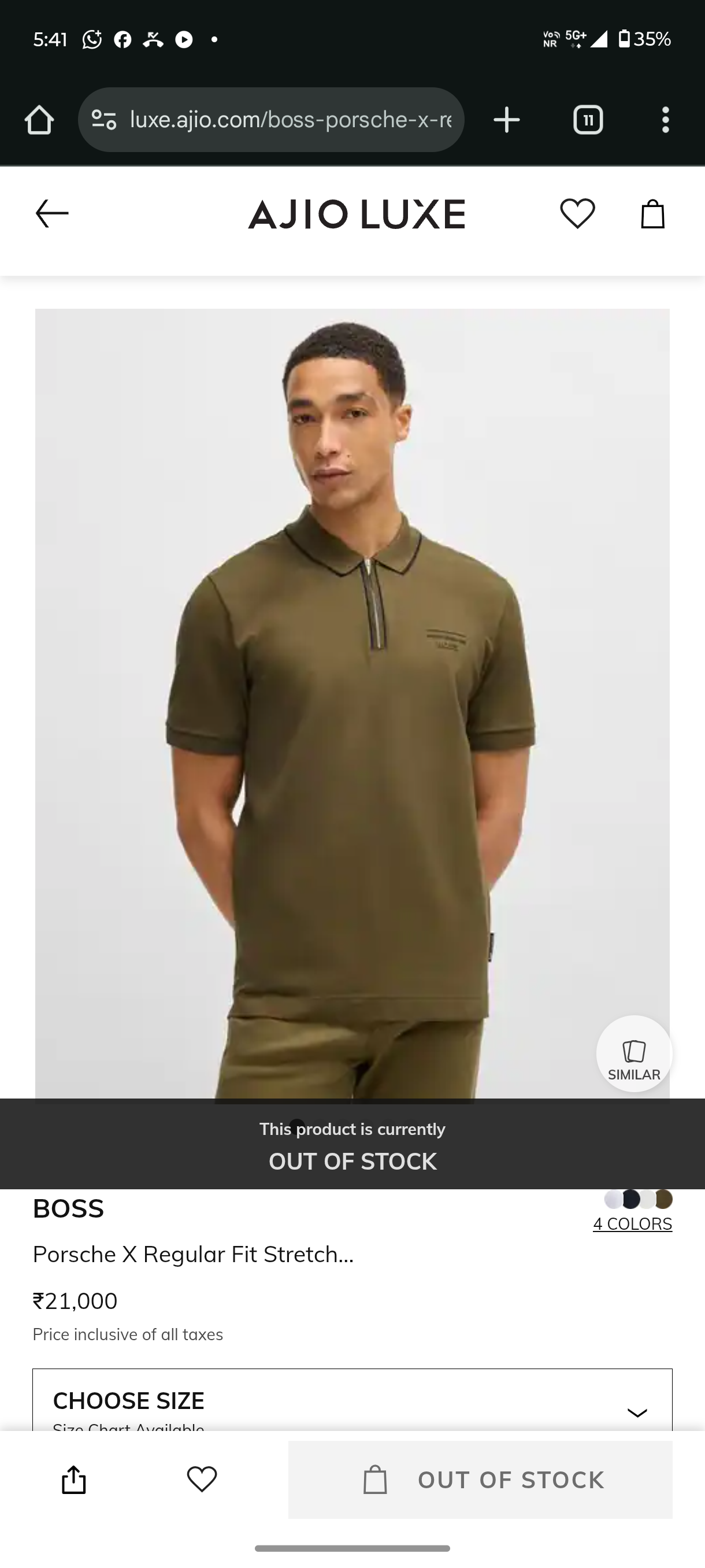
Task: Open the browser overflow menu
Action: 666,120
